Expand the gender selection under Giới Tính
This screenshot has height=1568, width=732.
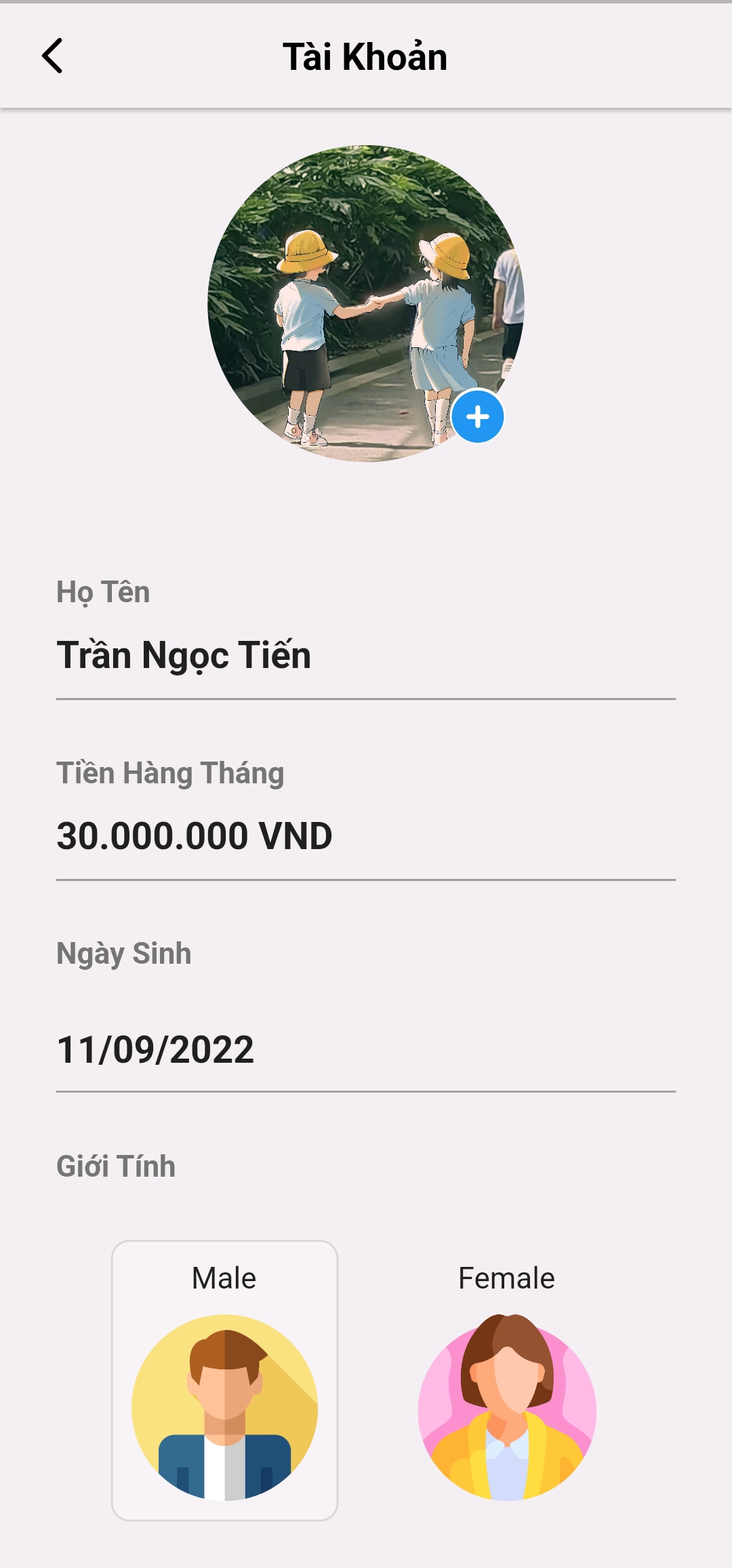[366, 1377]
